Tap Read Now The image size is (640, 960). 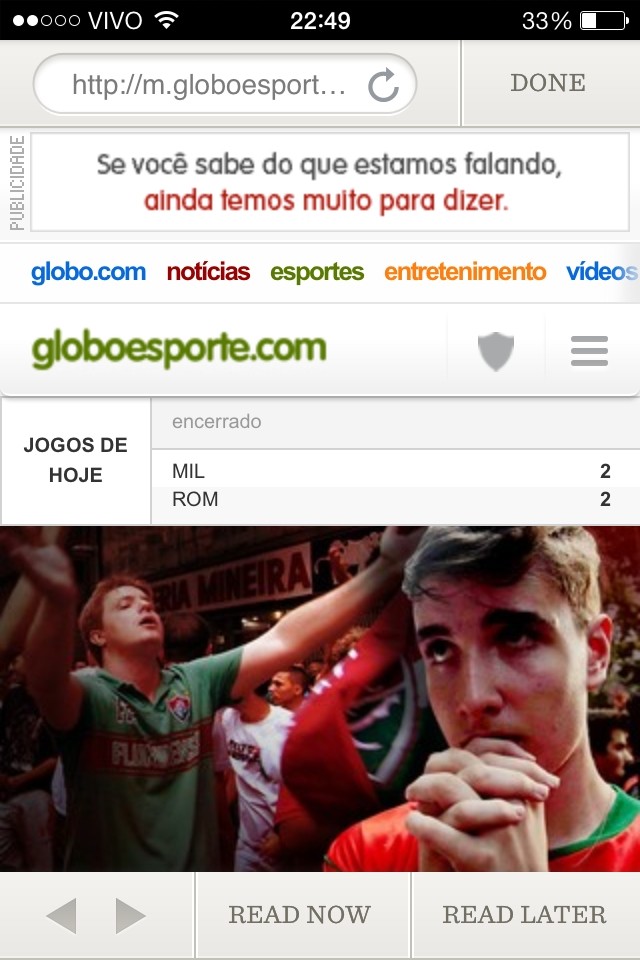point(299,915)
